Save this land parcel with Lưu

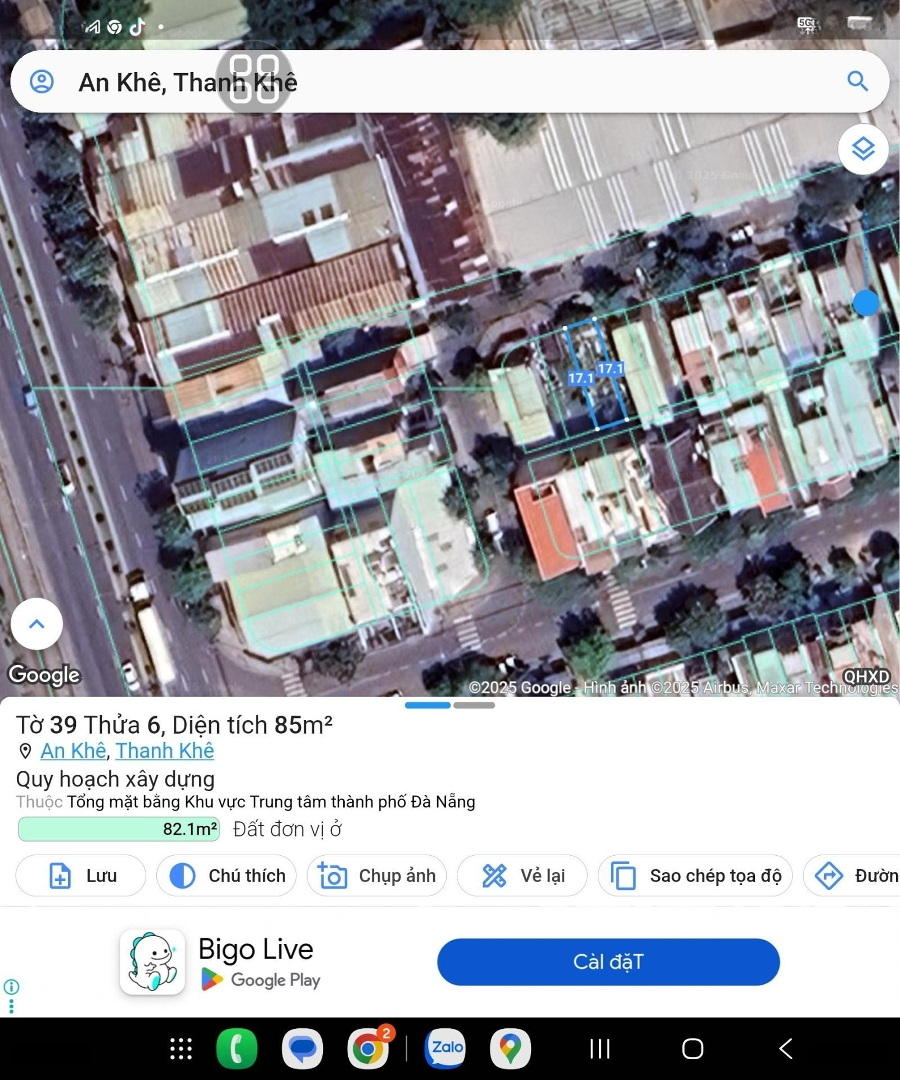tap(81, 876)
